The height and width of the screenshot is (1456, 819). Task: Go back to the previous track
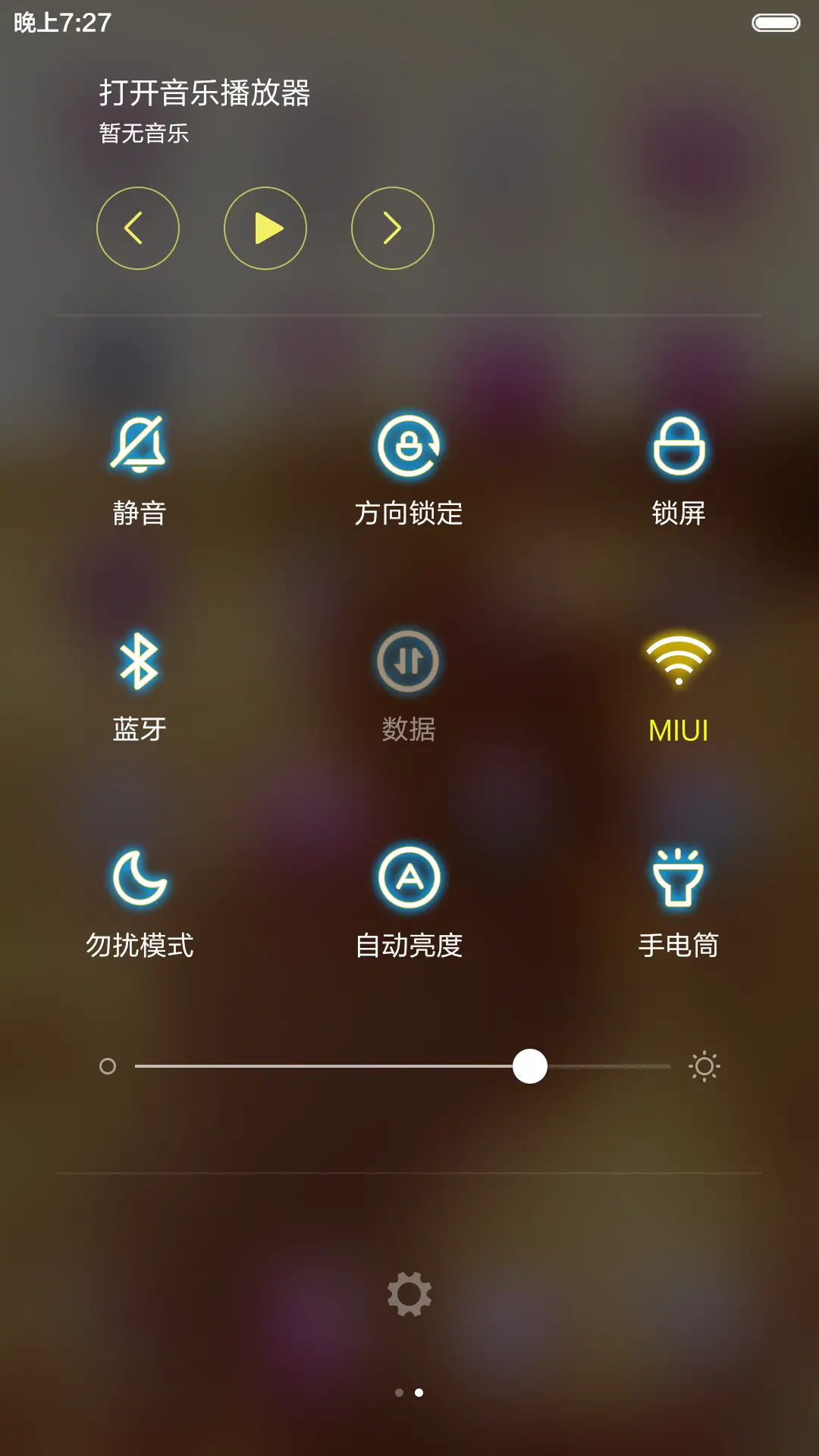point(139,227)
